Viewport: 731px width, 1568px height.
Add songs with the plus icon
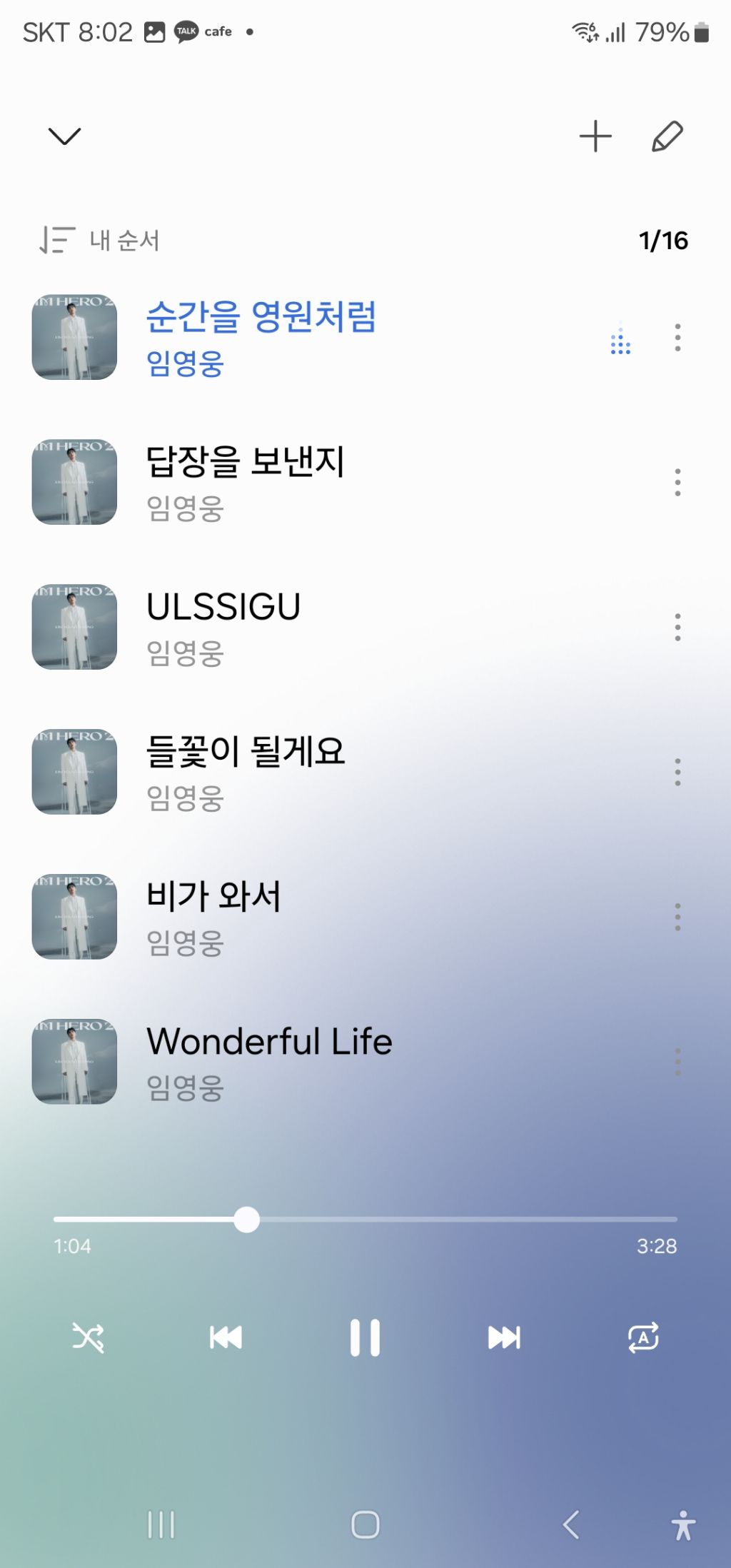[x=595, y=136]
